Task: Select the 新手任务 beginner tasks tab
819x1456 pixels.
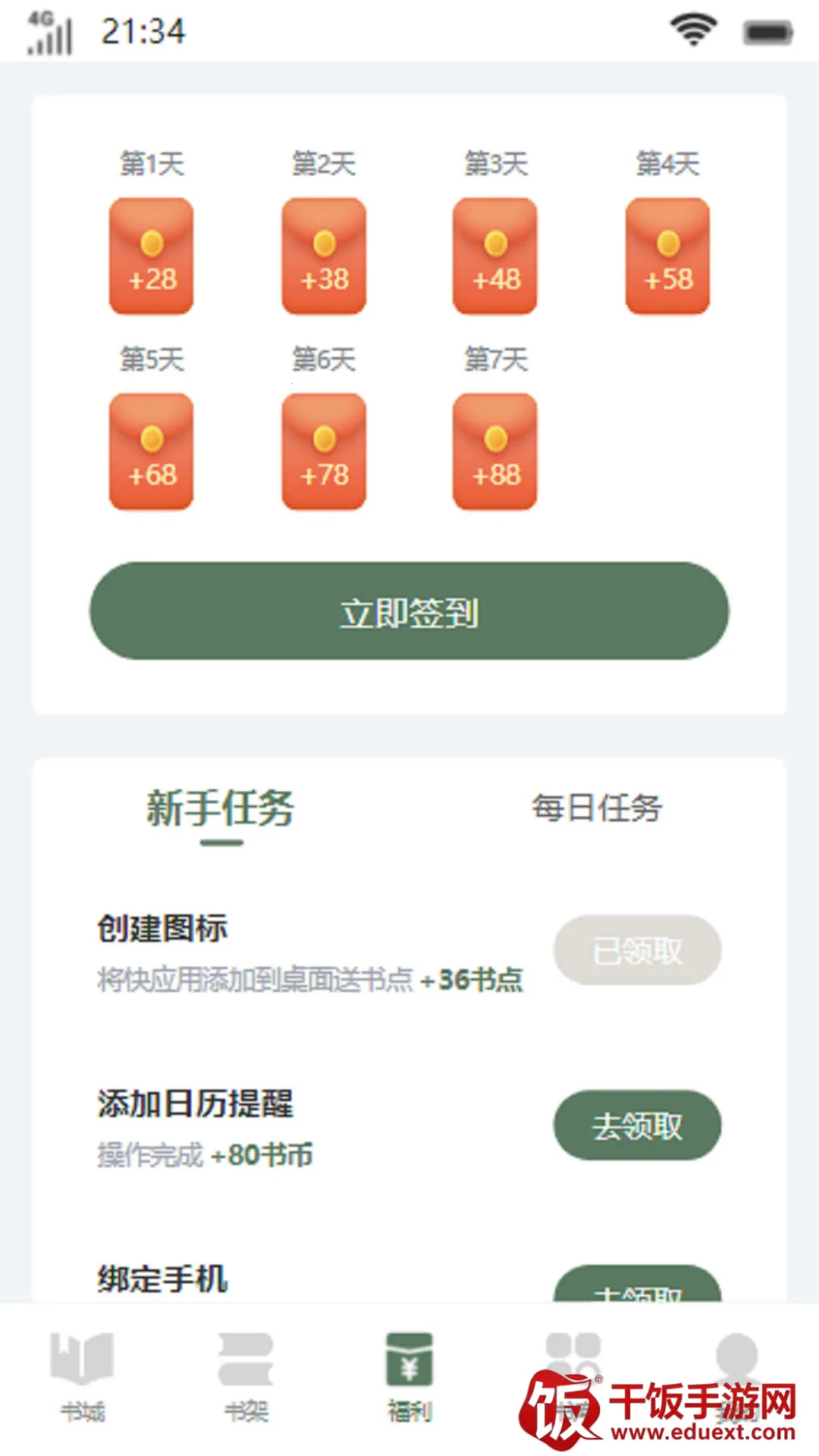Action: point(219,808)
